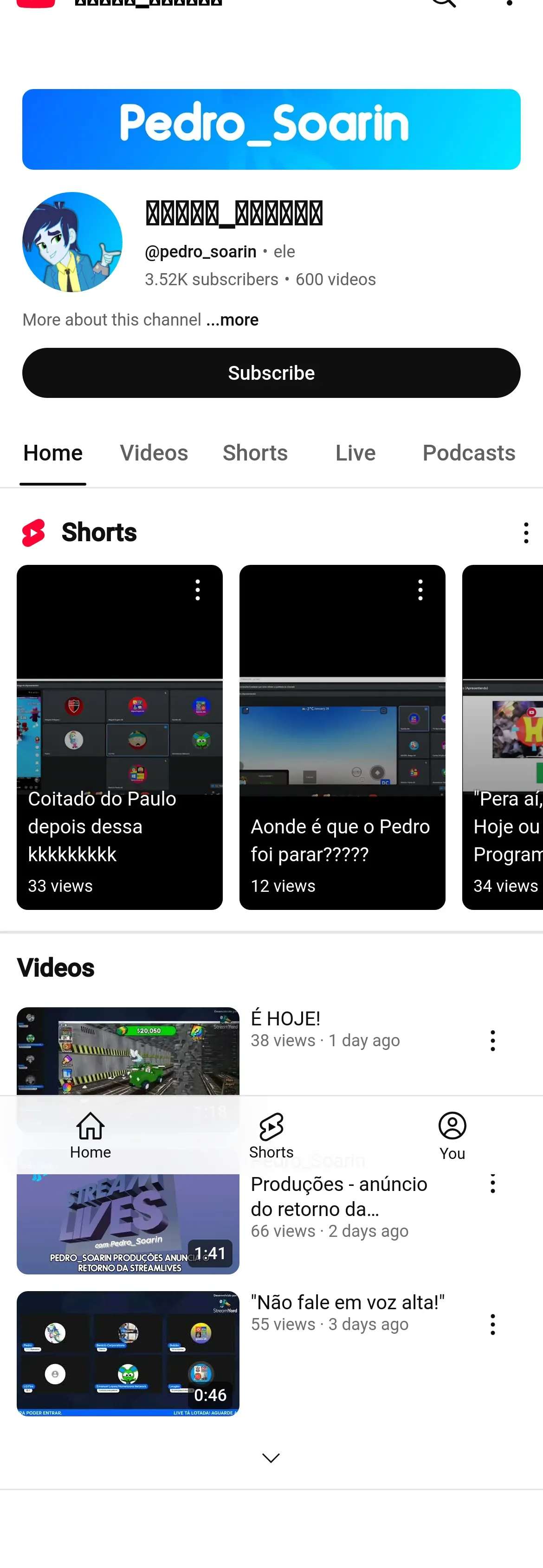
Task: Switch to the Shorts channel tab
Action: click(255, 453)
